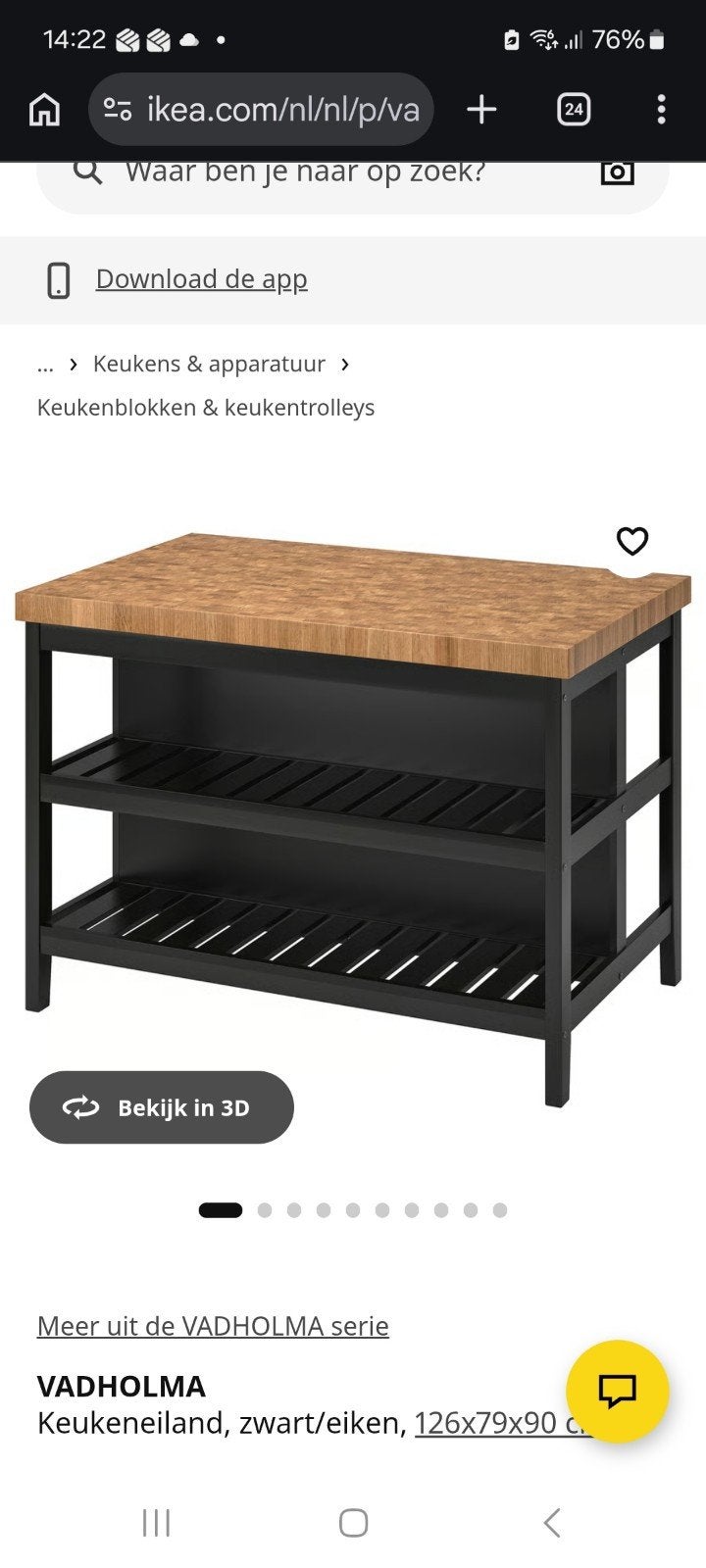The image size is (706, 1568).
Task: Open the camera visual search icon
Action: 617,172
